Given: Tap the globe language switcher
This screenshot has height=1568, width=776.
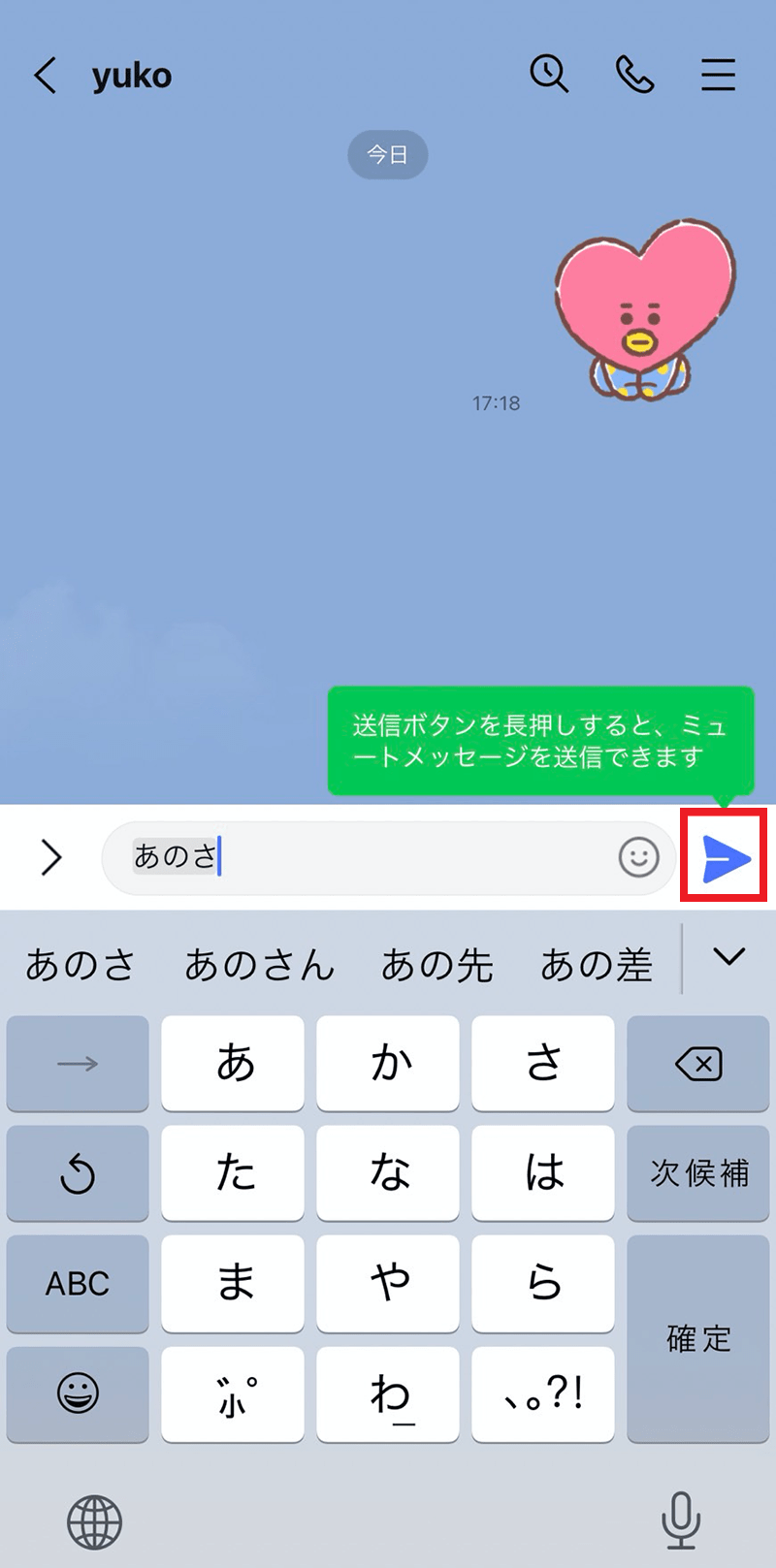Looking at the screenshot, I should (x=94, y=1521).
